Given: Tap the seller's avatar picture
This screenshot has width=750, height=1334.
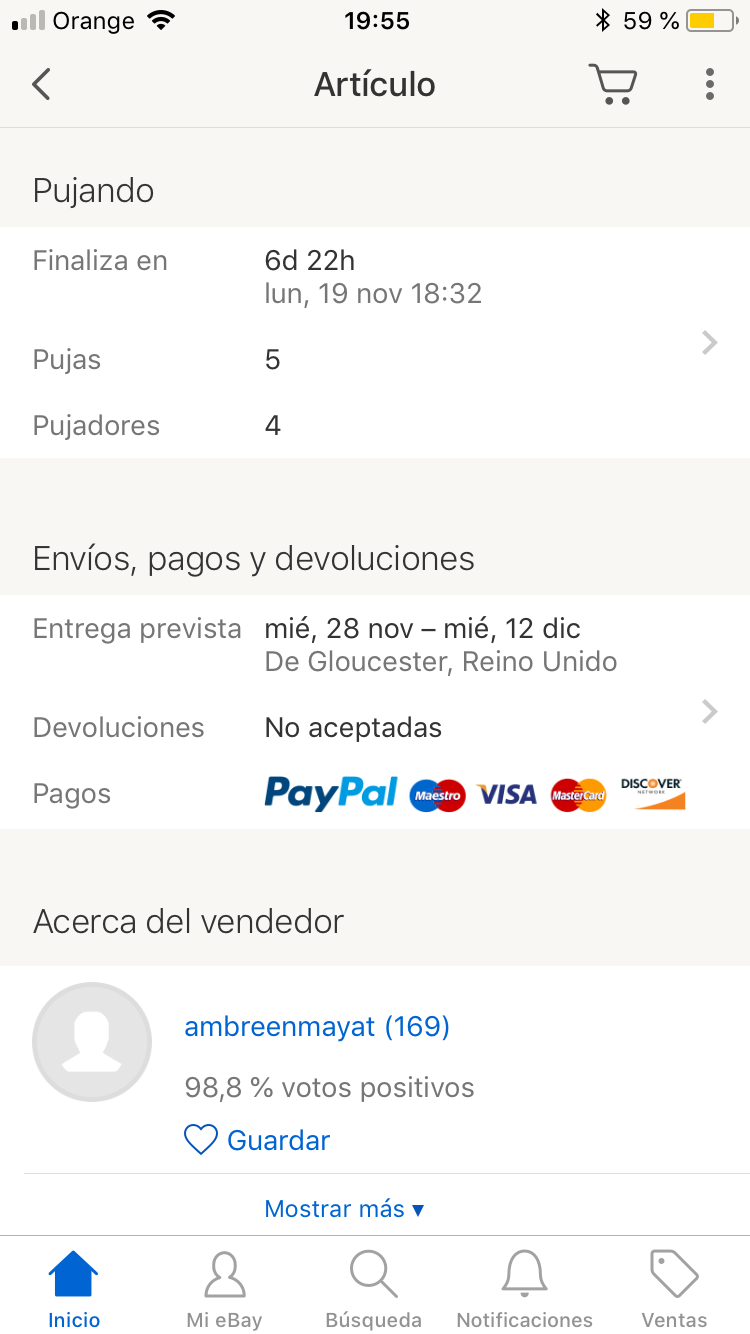Looking at the screenshot, I should tap(92, 1042).
